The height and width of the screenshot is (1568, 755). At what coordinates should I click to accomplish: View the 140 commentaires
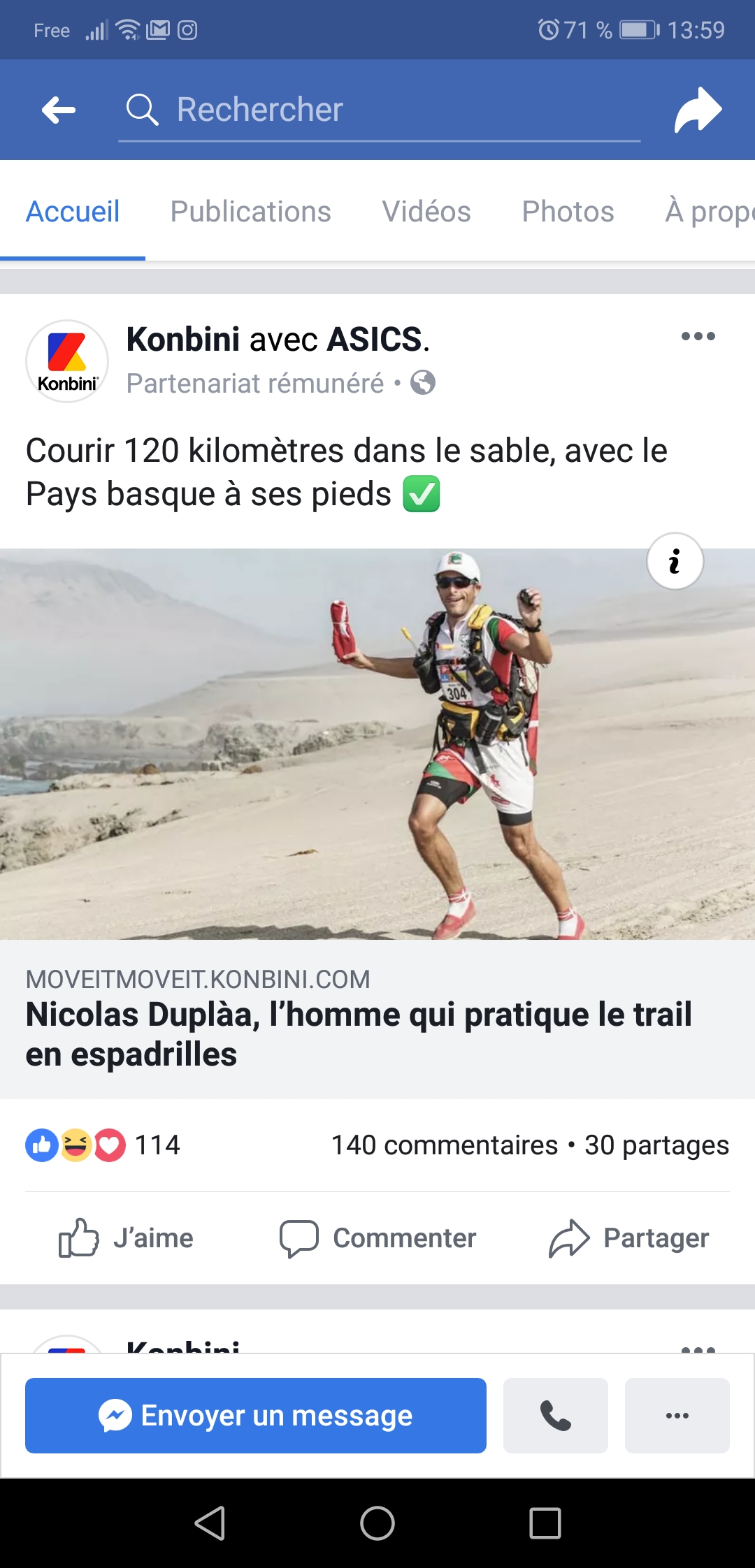[444, 1145]
